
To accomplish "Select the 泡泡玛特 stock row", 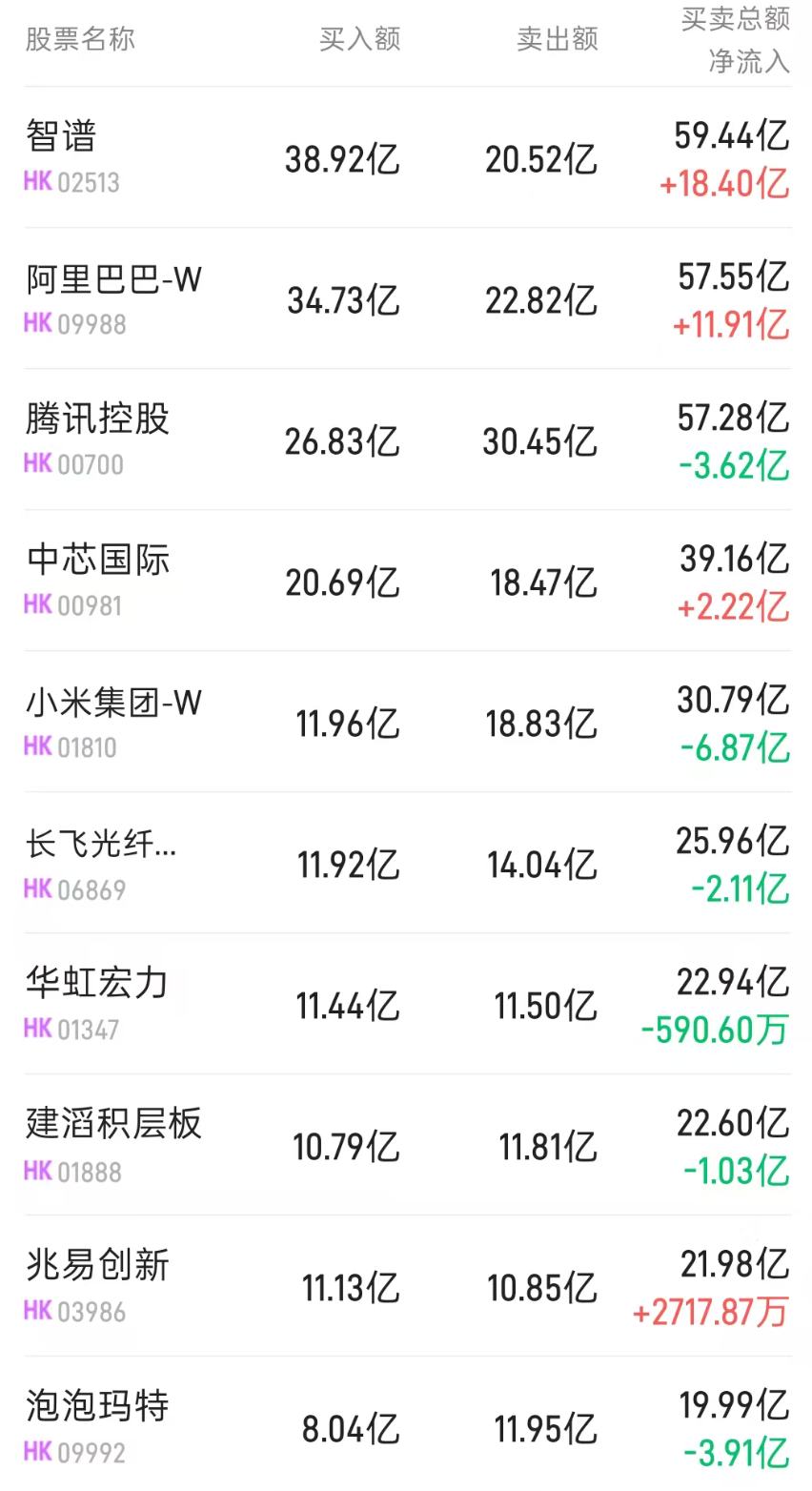I will (407, 1424).
